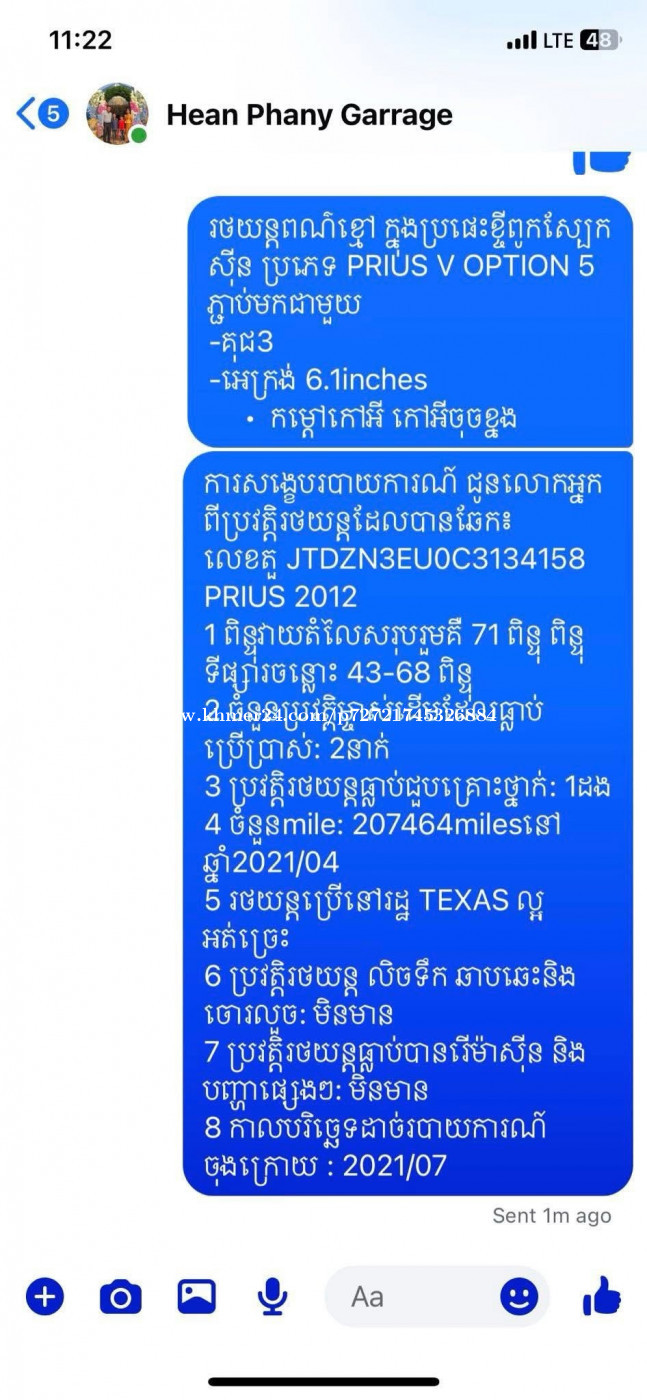The image size is (647, 1400).
Task: Open the emoji picker smiley
Action: 519,1297
